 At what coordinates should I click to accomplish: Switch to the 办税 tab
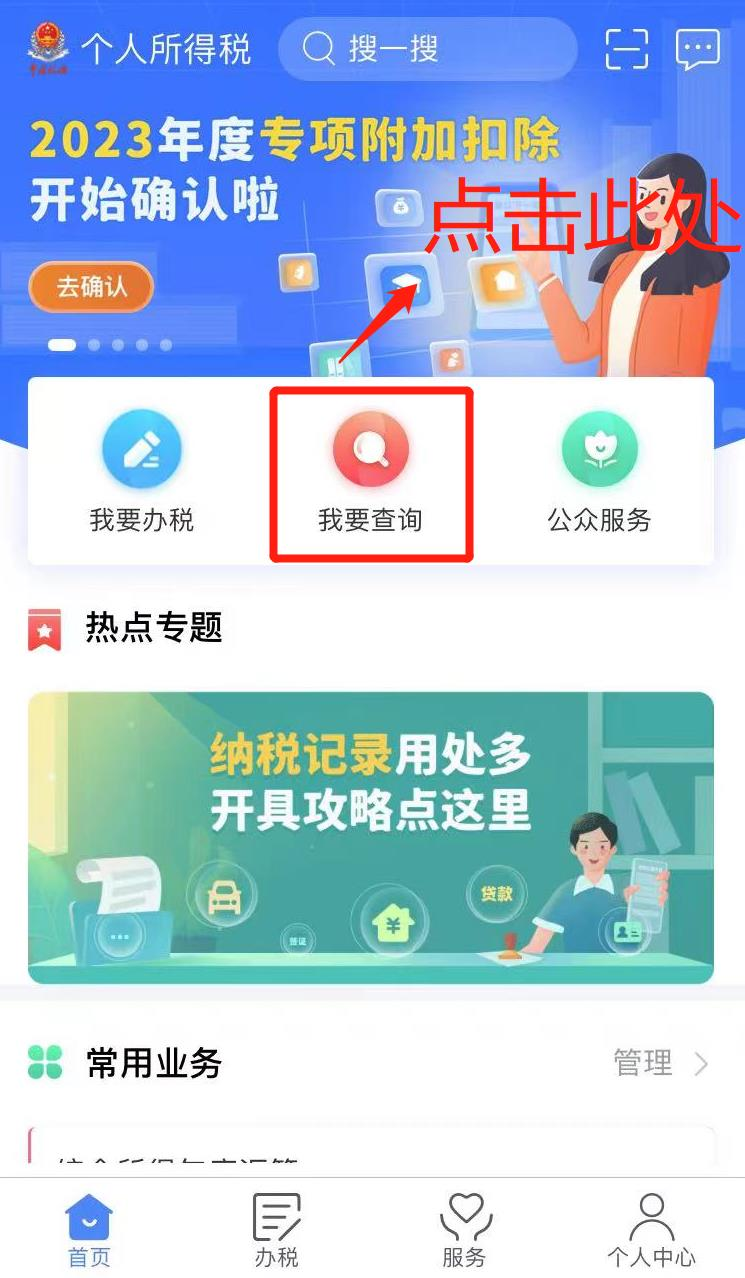click(276, 1230)
